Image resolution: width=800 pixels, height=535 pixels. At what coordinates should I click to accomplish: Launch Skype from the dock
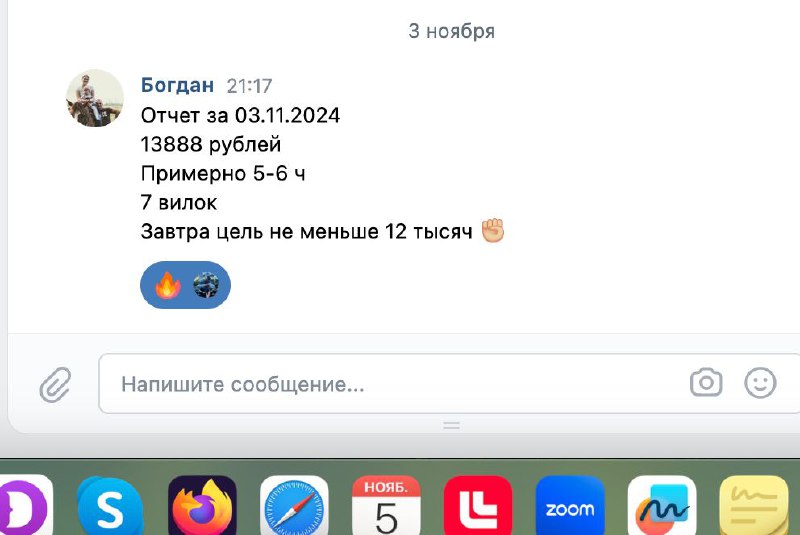111,507
